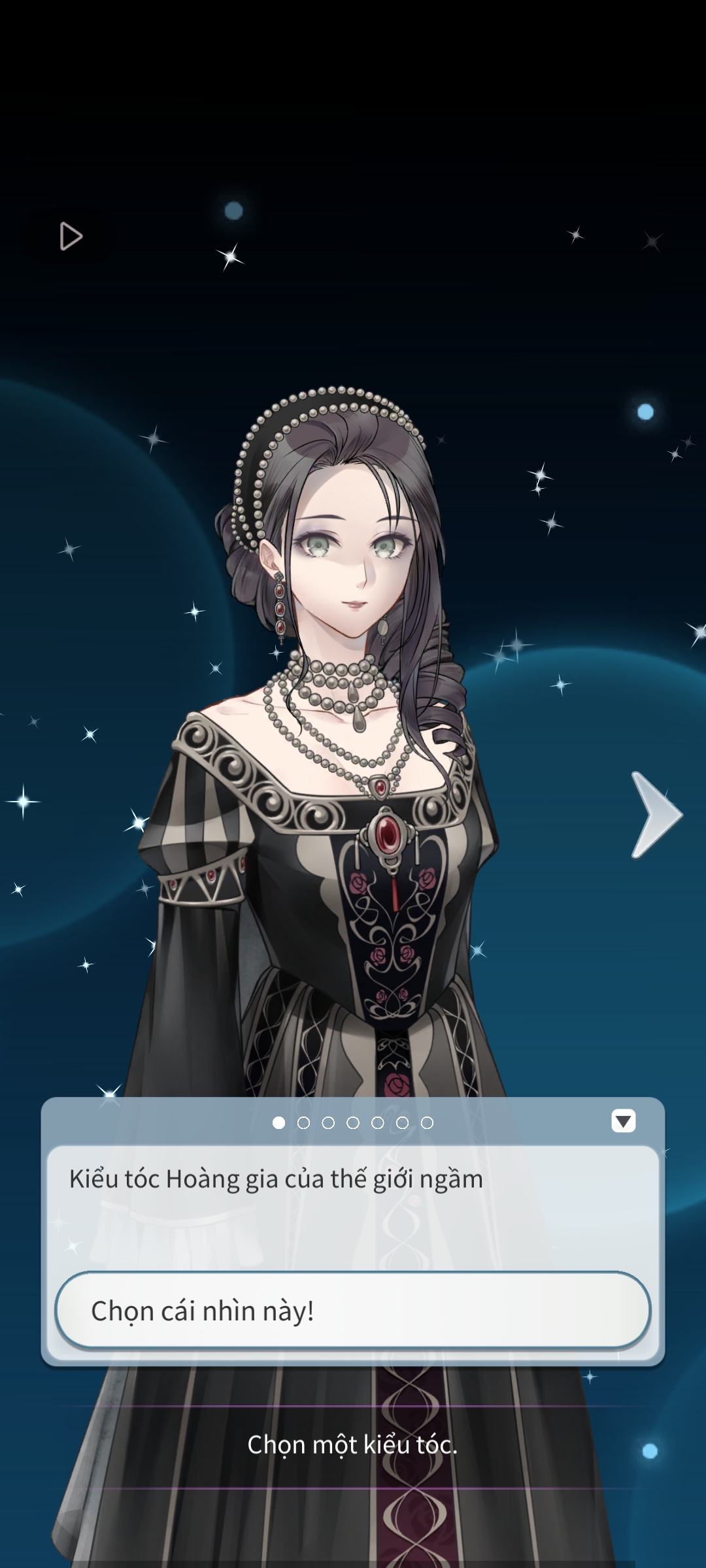Screen dimensions: 706x1568
Task: Select the last page indicator dot
Action: click(x=427, y=1122)
